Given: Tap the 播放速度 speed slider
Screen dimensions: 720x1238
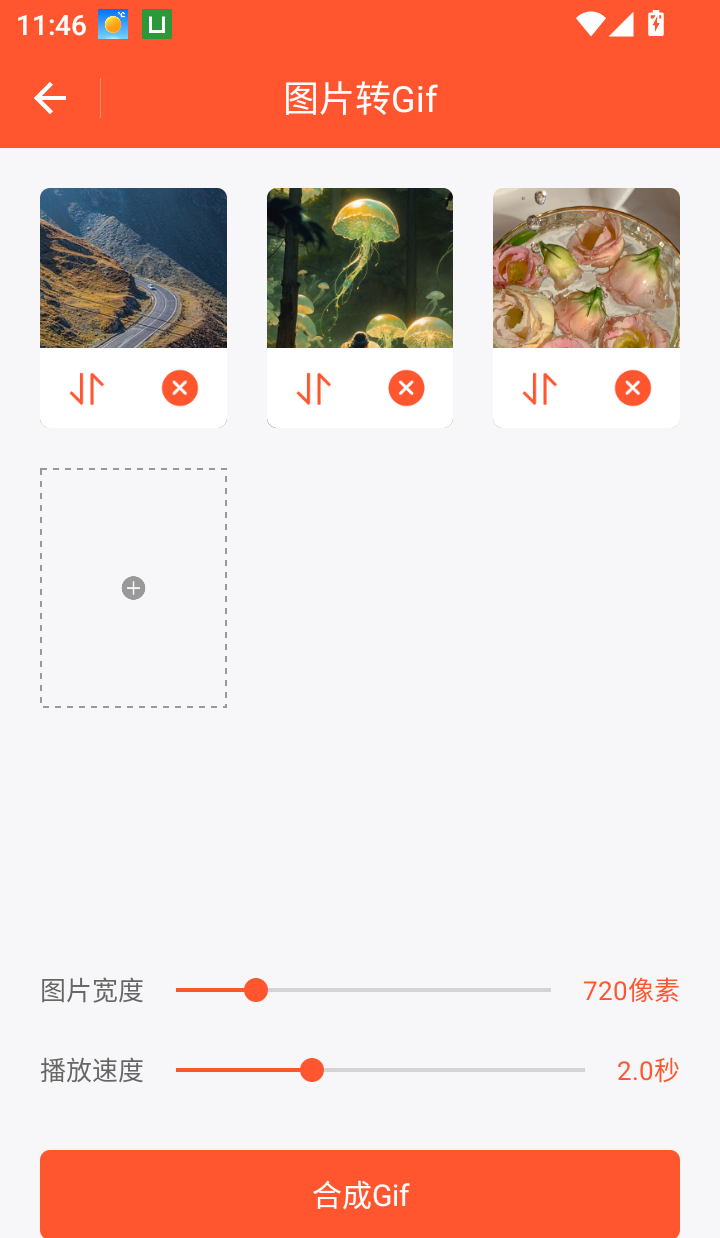Looking at the screenshot, I should point(312,1070).
